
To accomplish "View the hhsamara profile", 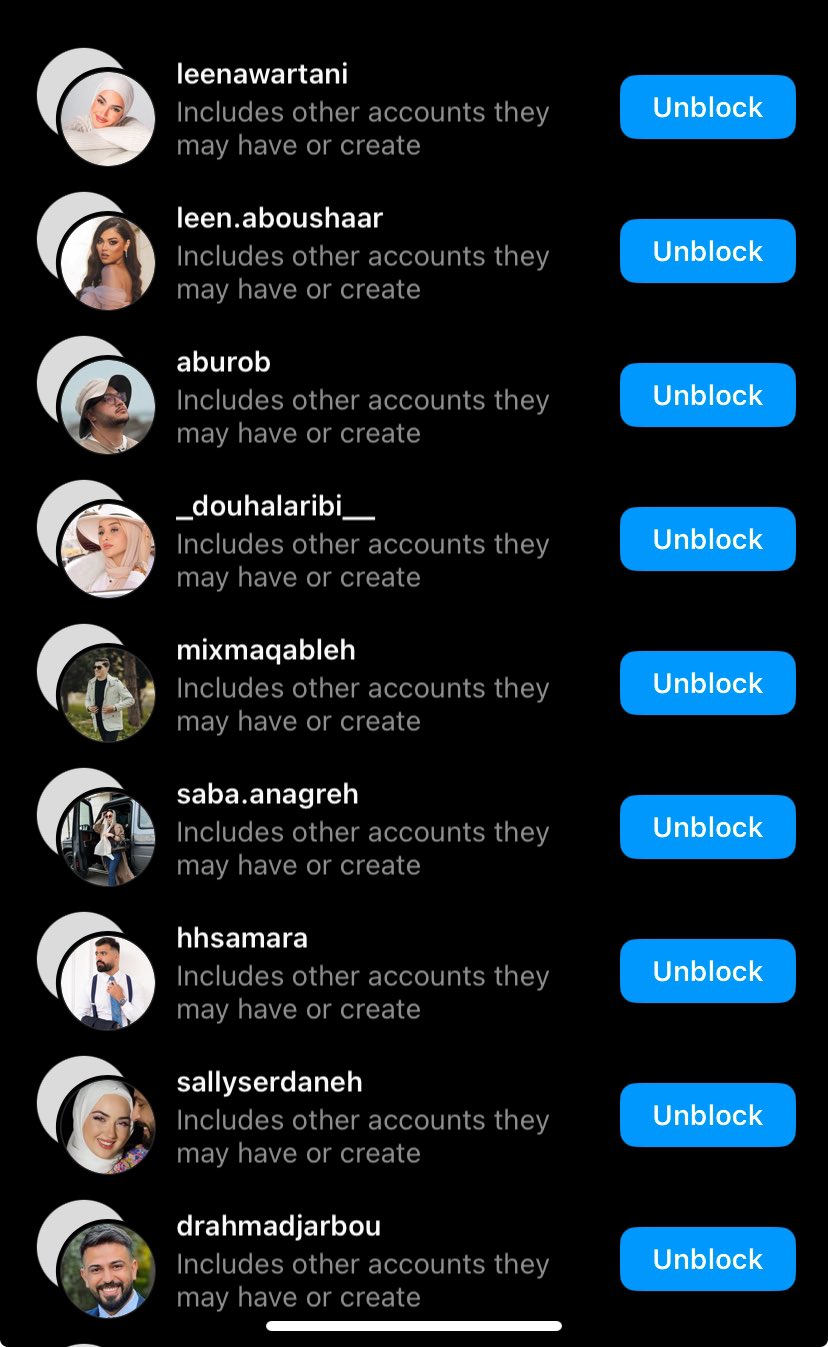I will coord(242,938).
